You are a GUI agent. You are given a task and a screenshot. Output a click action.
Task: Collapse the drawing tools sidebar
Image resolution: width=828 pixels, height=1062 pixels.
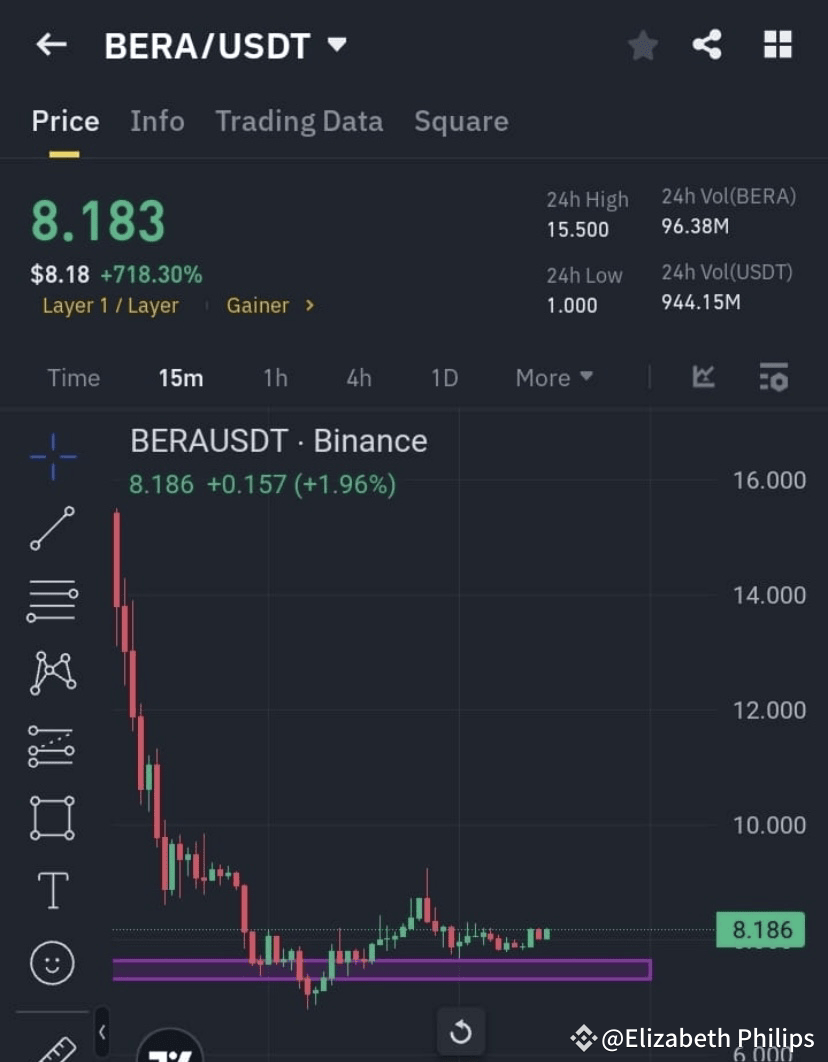click(101, 1030)
